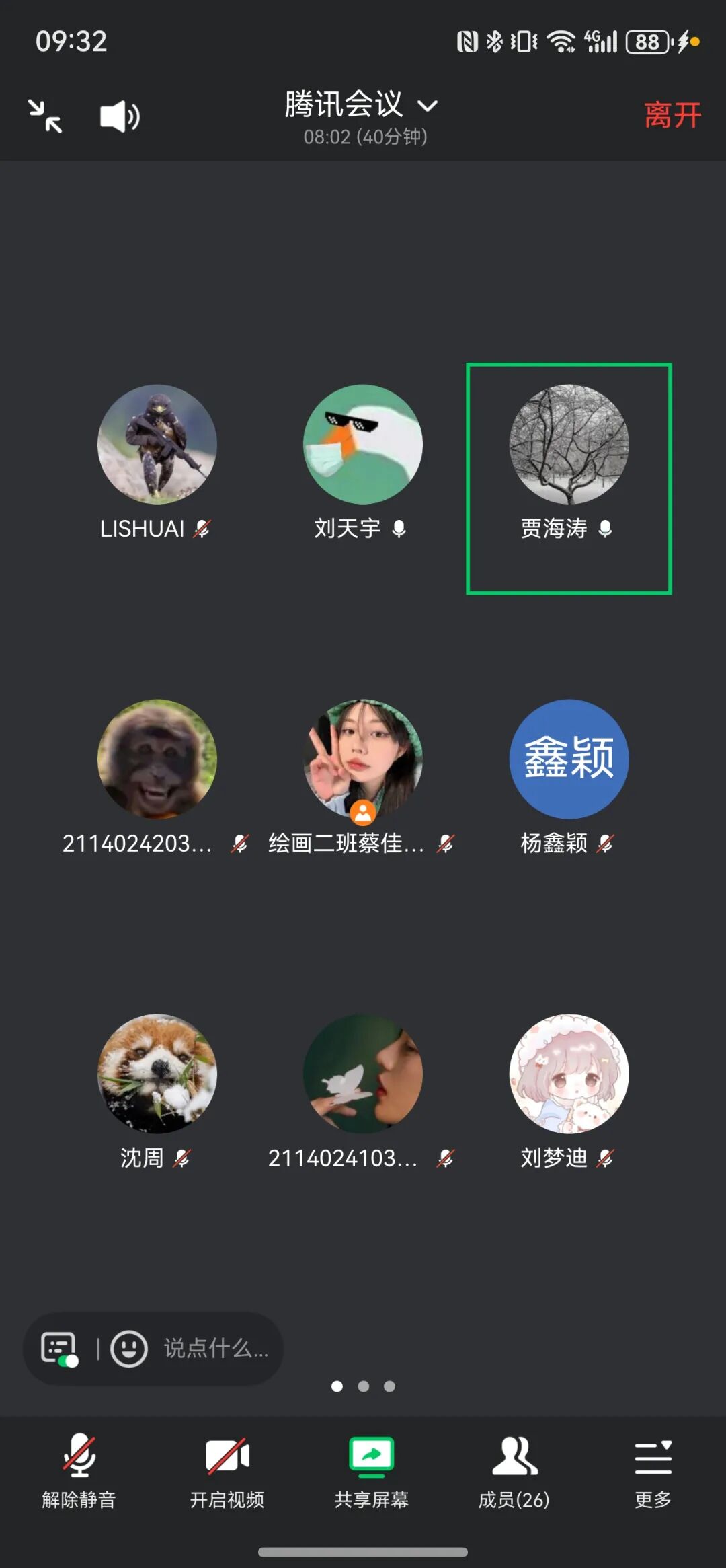Screen dimensions: 726x1568
Task: Open the 成员(26) members list
Action: click(x=514, y=1471)
